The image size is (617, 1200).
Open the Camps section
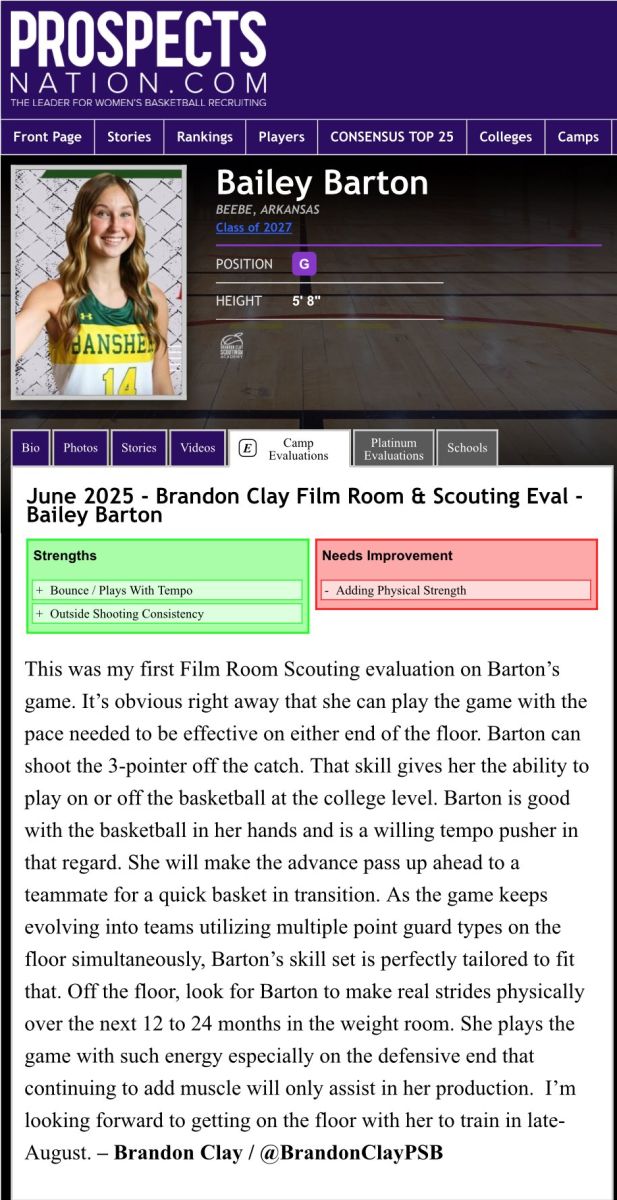pyautogui.click(x=578, y=137)
